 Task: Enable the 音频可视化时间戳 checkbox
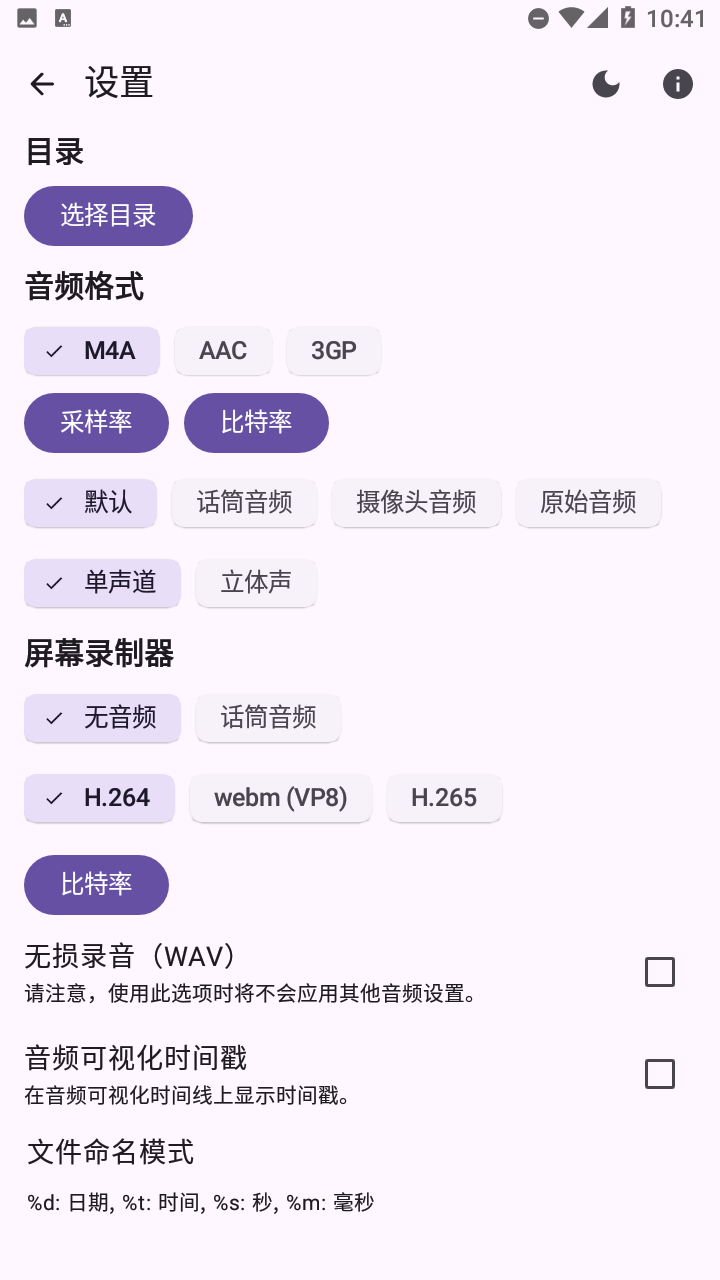[x=660, y=1074]
